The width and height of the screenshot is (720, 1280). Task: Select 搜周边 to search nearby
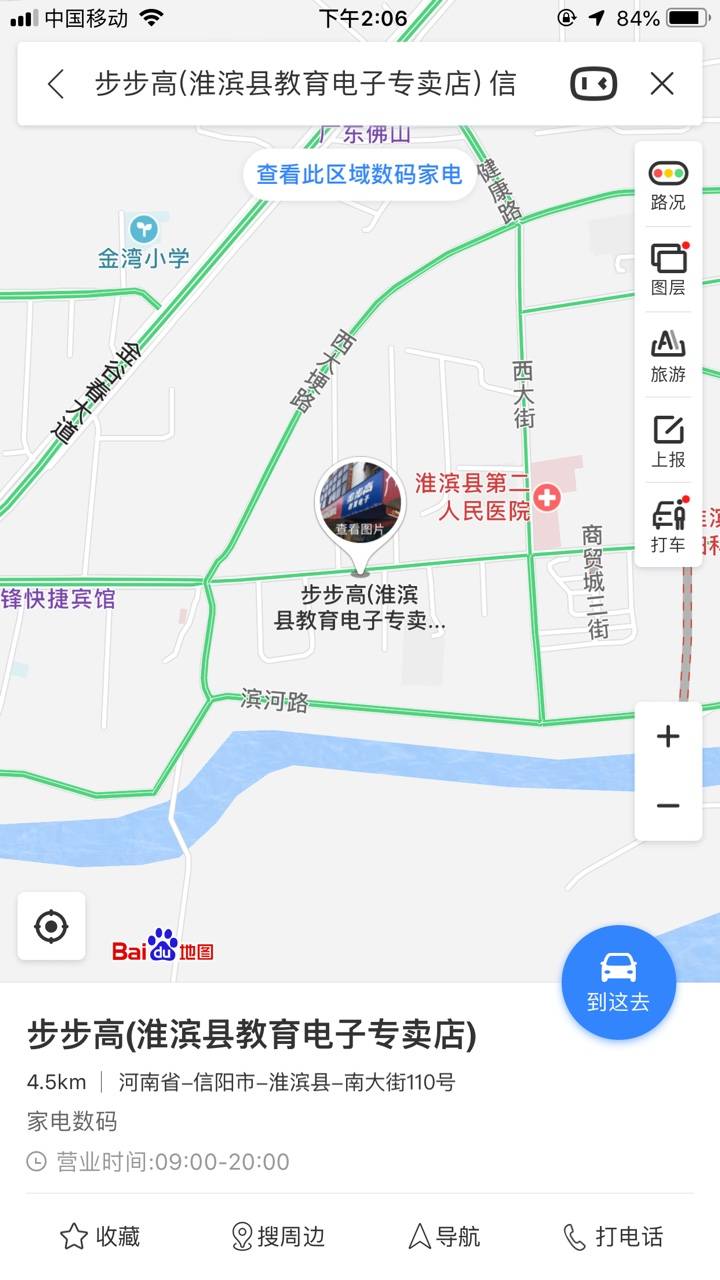tap(278, 1236)
